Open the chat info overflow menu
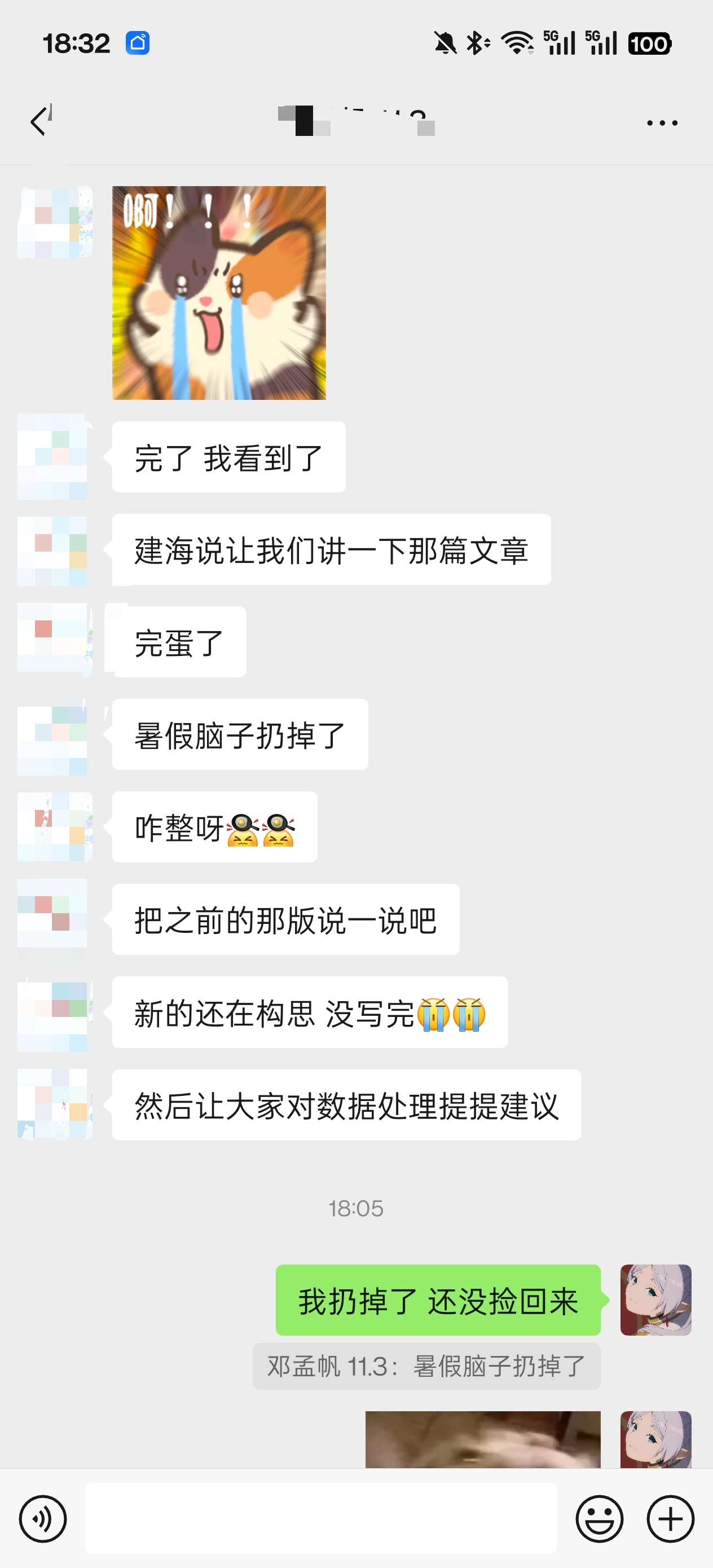The image size is (713, 1568). 662,123
